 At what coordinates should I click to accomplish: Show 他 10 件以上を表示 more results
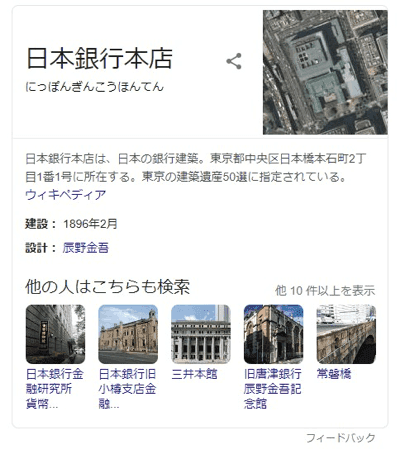tap(325, 291)
